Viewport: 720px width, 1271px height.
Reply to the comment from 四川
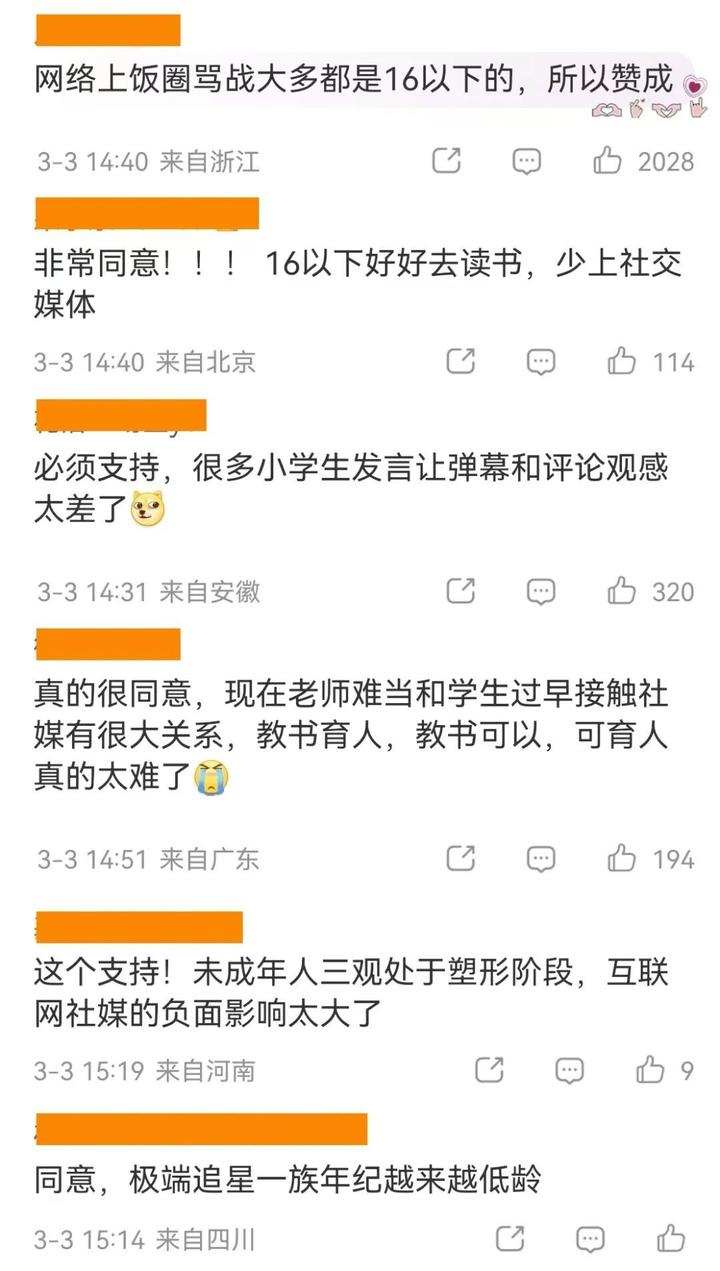tap(591, 1240)
